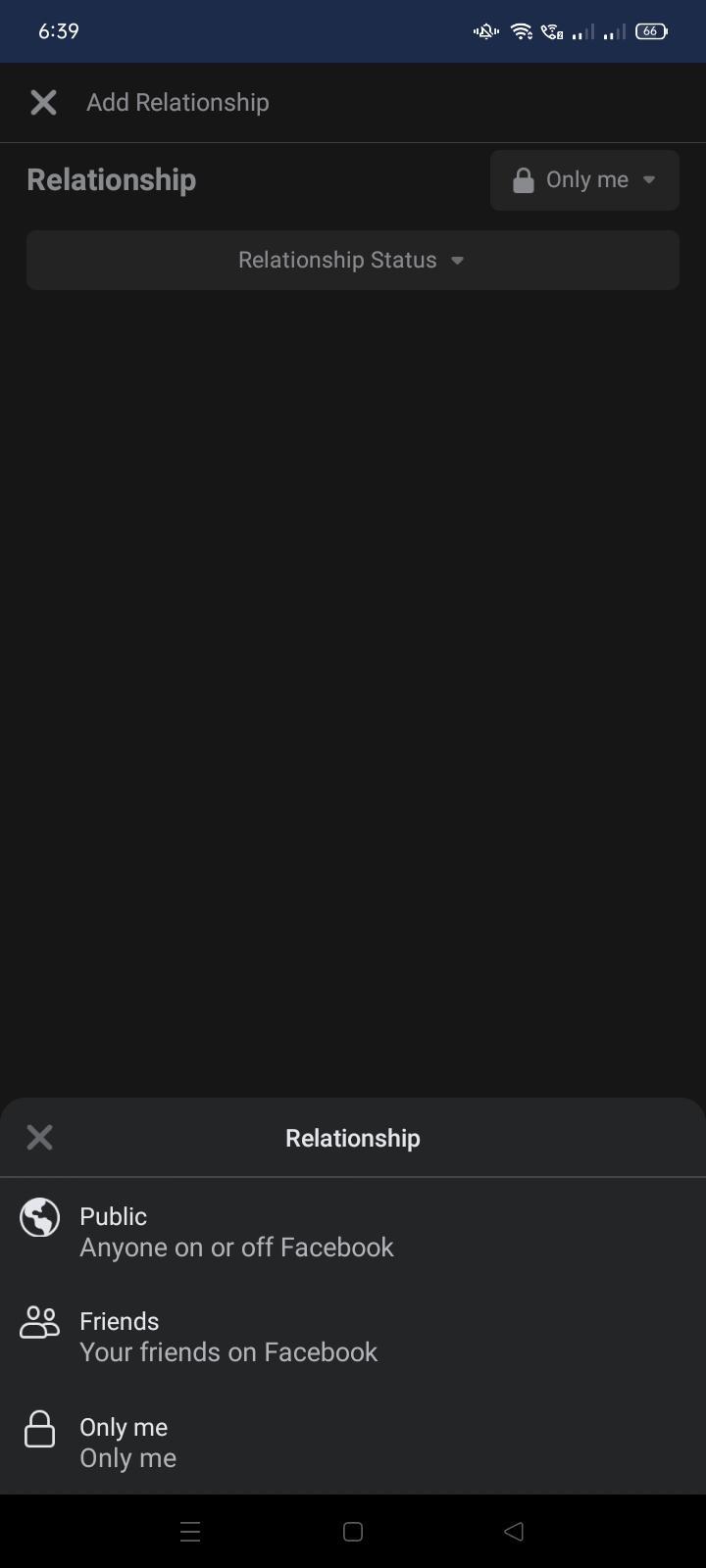Open the Only me audience selector
The width and height of the screenshot is (706, 1568).
click(x=584, y=179)
